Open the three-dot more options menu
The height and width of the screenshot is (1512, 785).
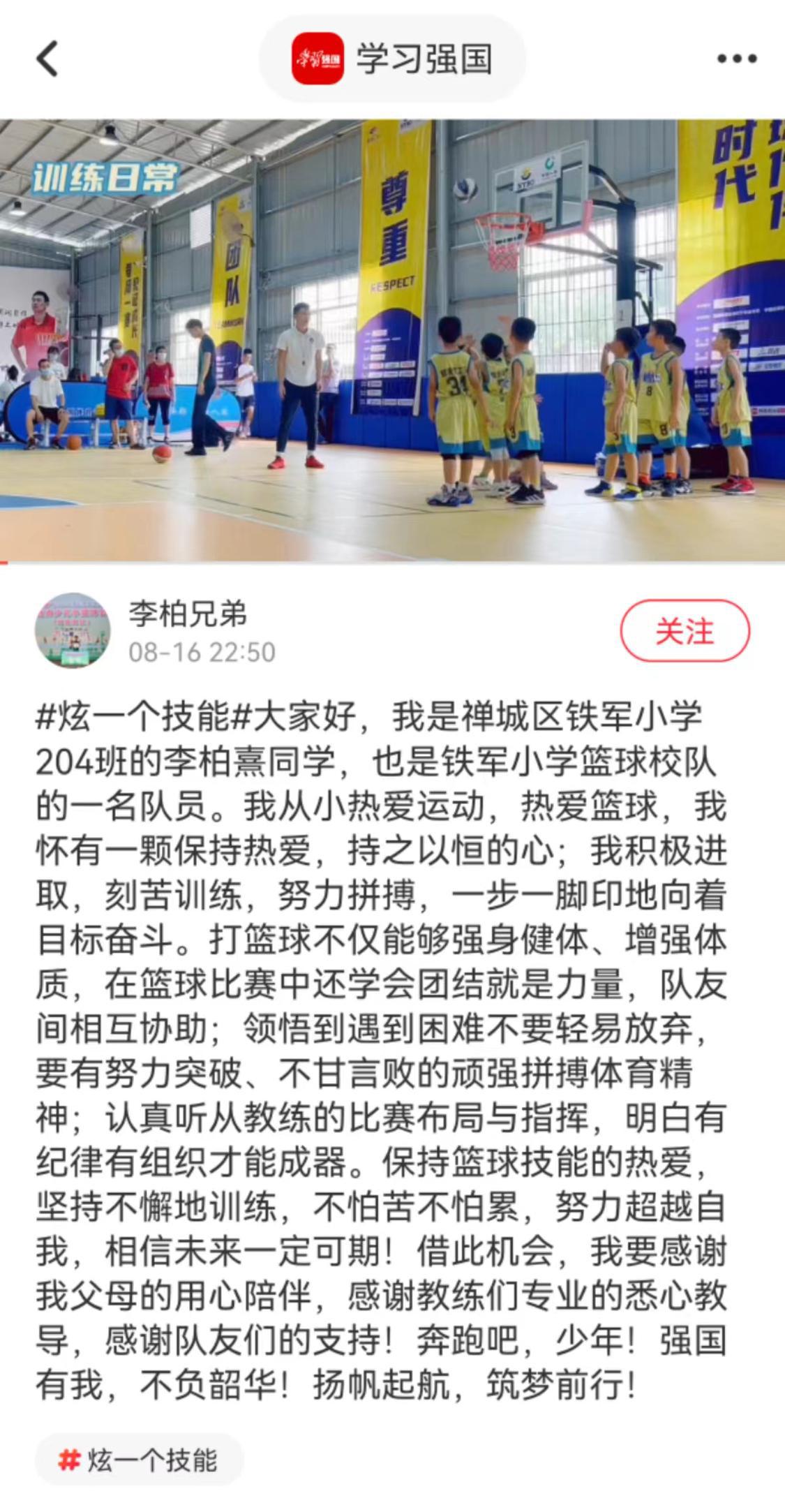(x=737, y=59)
